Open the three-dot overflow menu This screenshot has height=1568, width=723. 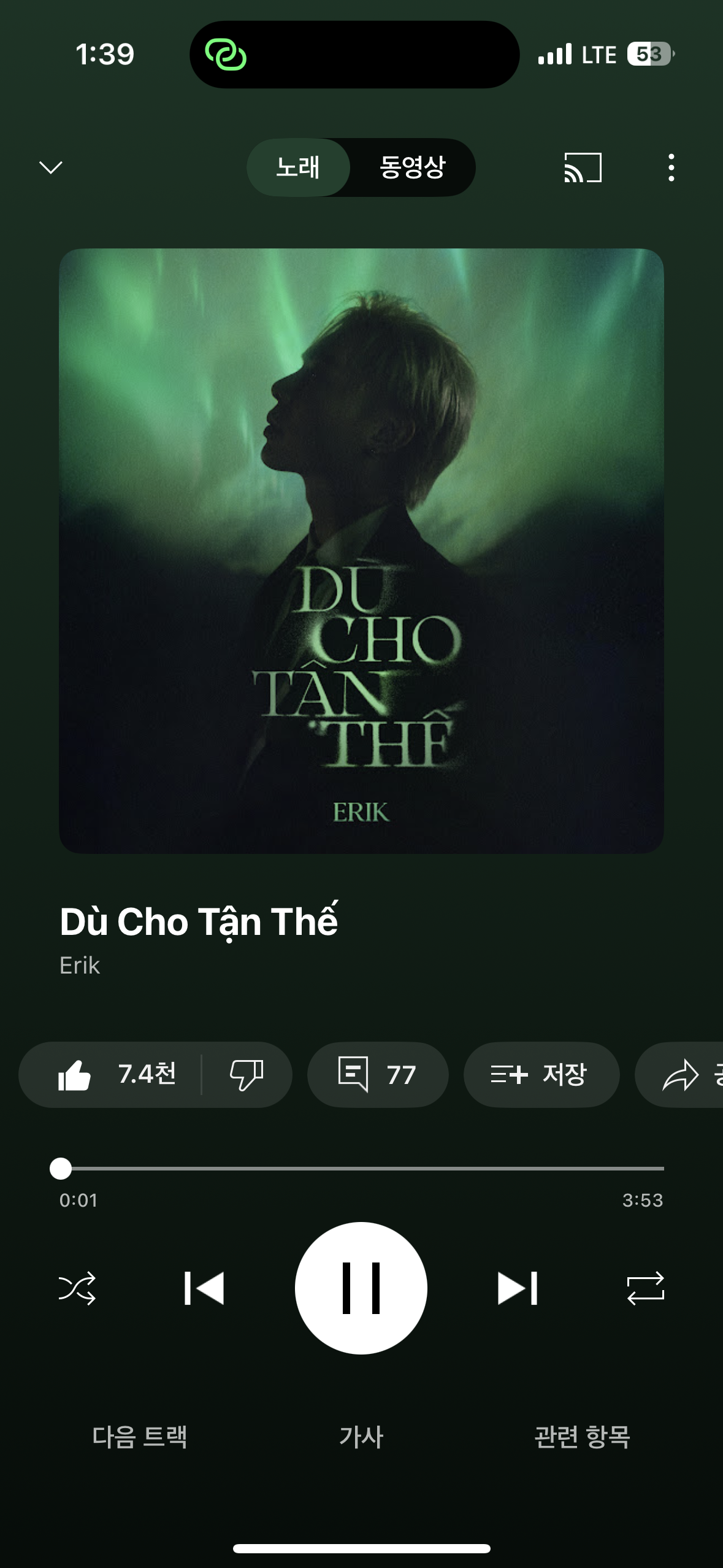click(671, 167)
